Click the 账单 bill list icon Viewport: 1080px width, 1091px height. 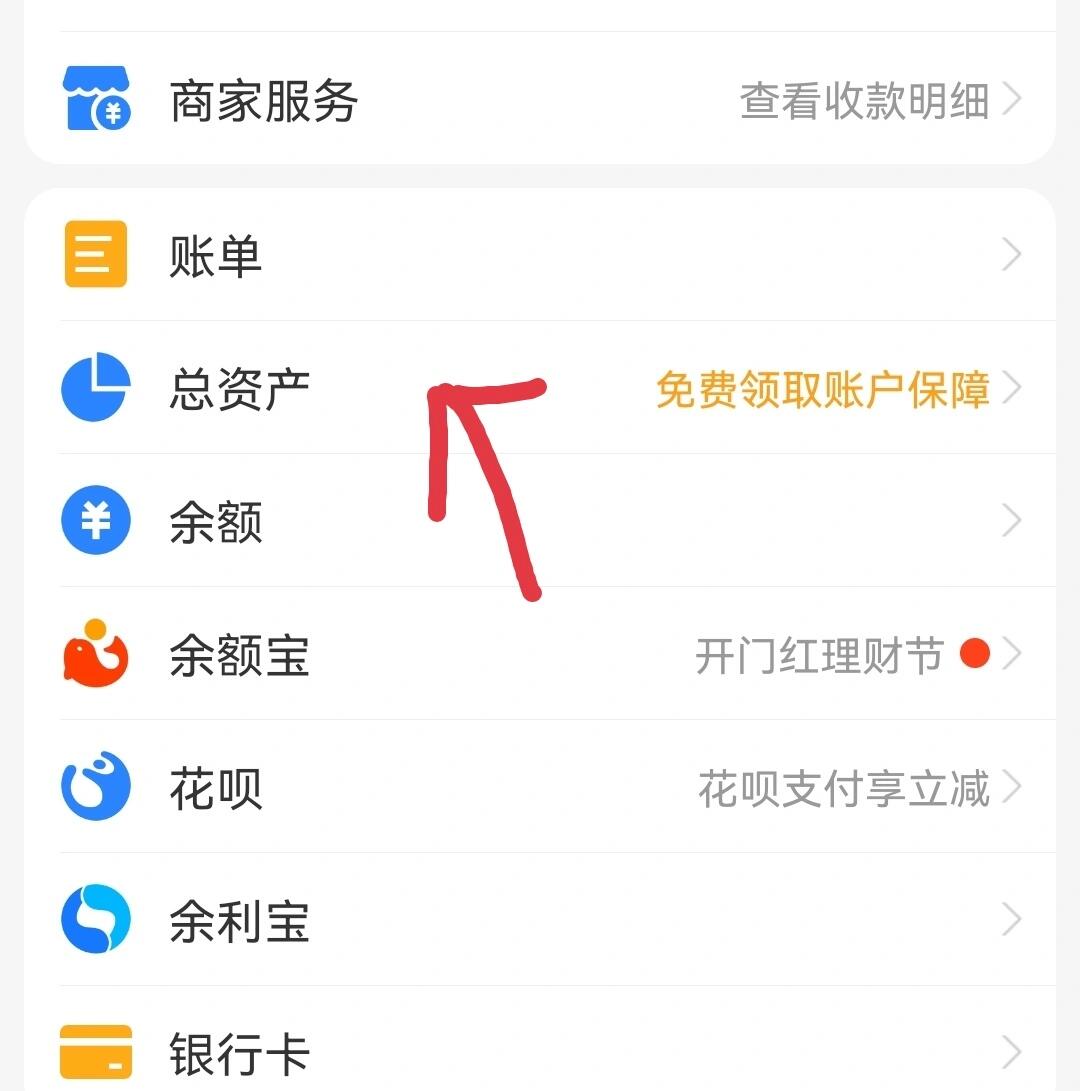pyautogui.click(x=95, y=254)
